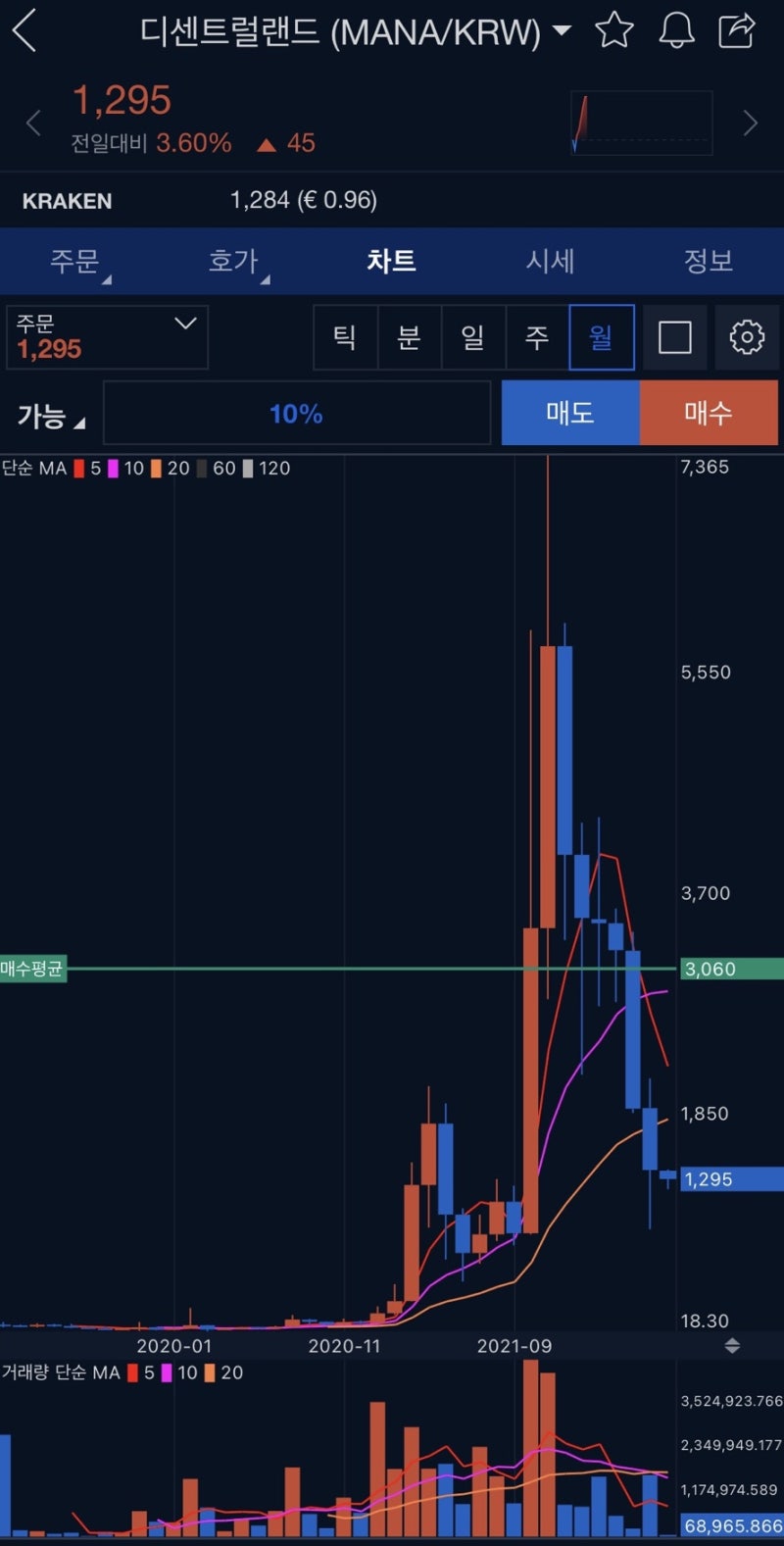784x1546 pixels.
Task: Expand chart to full screen
Action: [675, 337]
